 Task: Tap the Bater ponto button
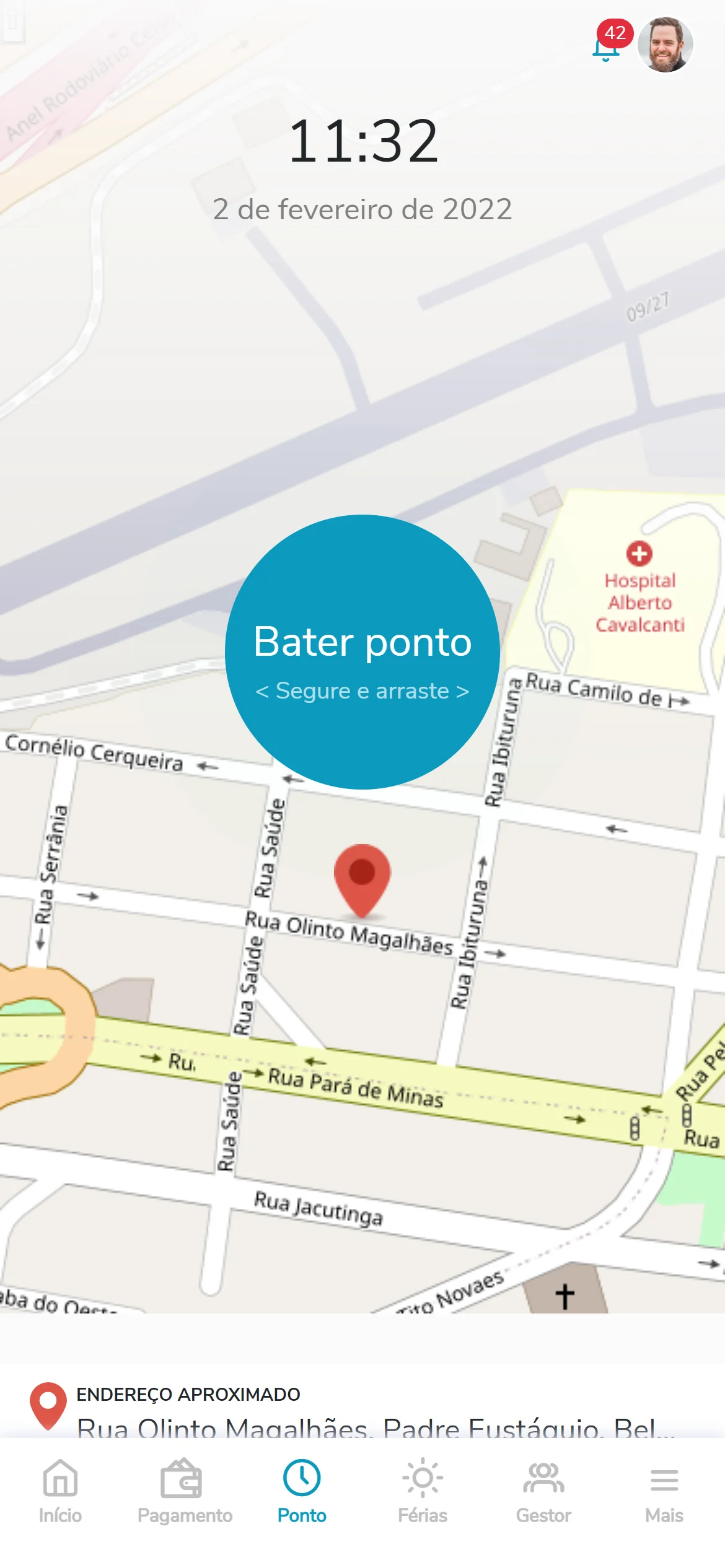(x=362, y=651)
